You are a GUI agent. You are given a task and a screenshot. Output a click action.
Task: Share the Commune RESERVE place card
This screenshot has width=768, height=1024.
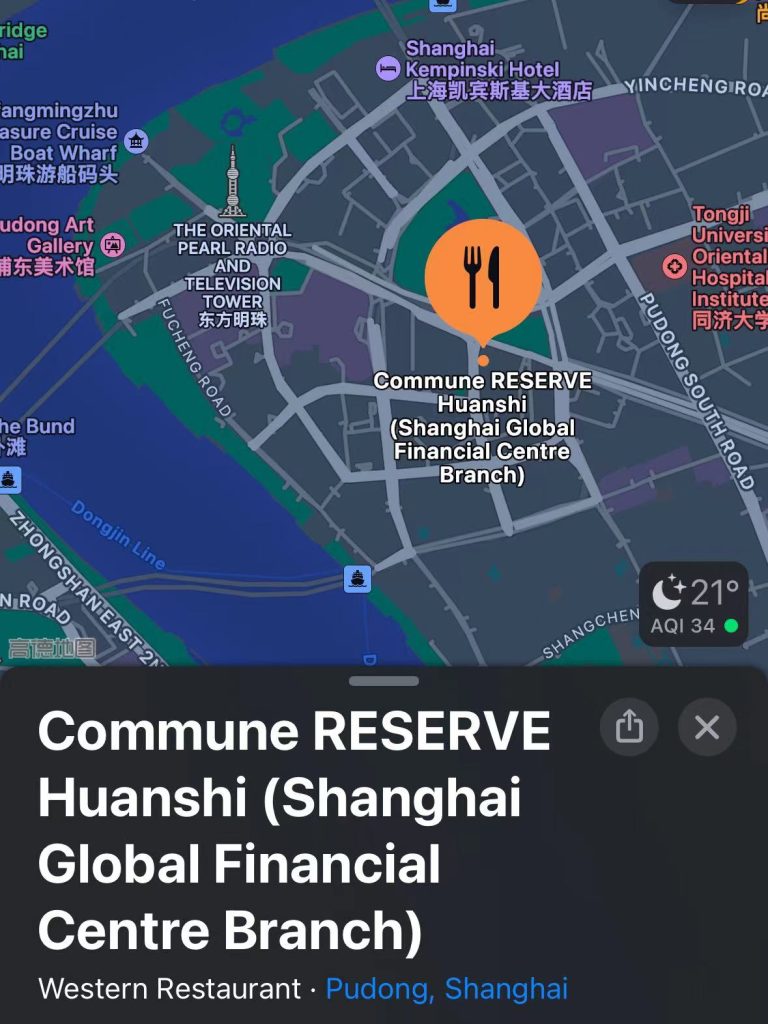[x=629, y=727]
